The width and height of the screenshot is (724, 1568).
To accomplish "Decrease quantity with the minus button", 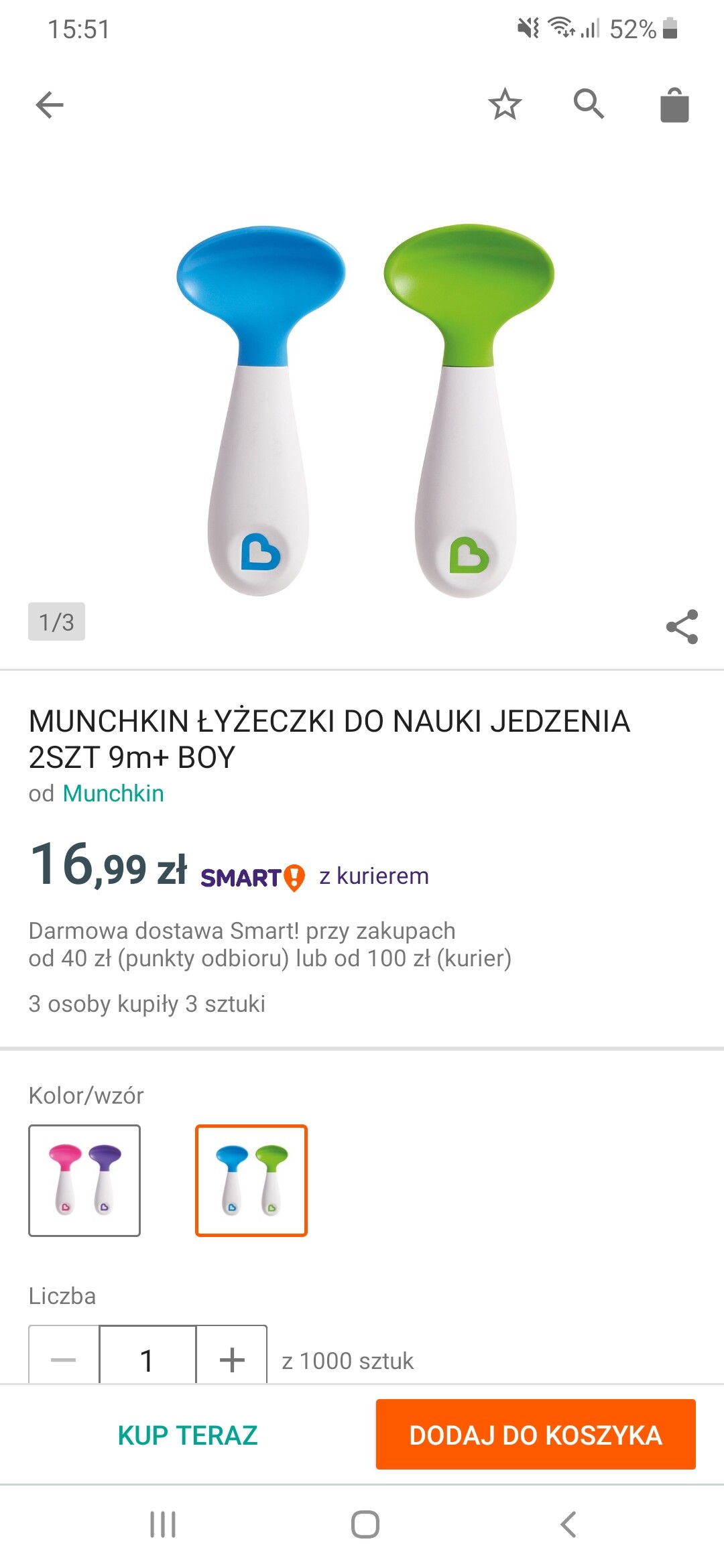I will (x=64, y=1357).
